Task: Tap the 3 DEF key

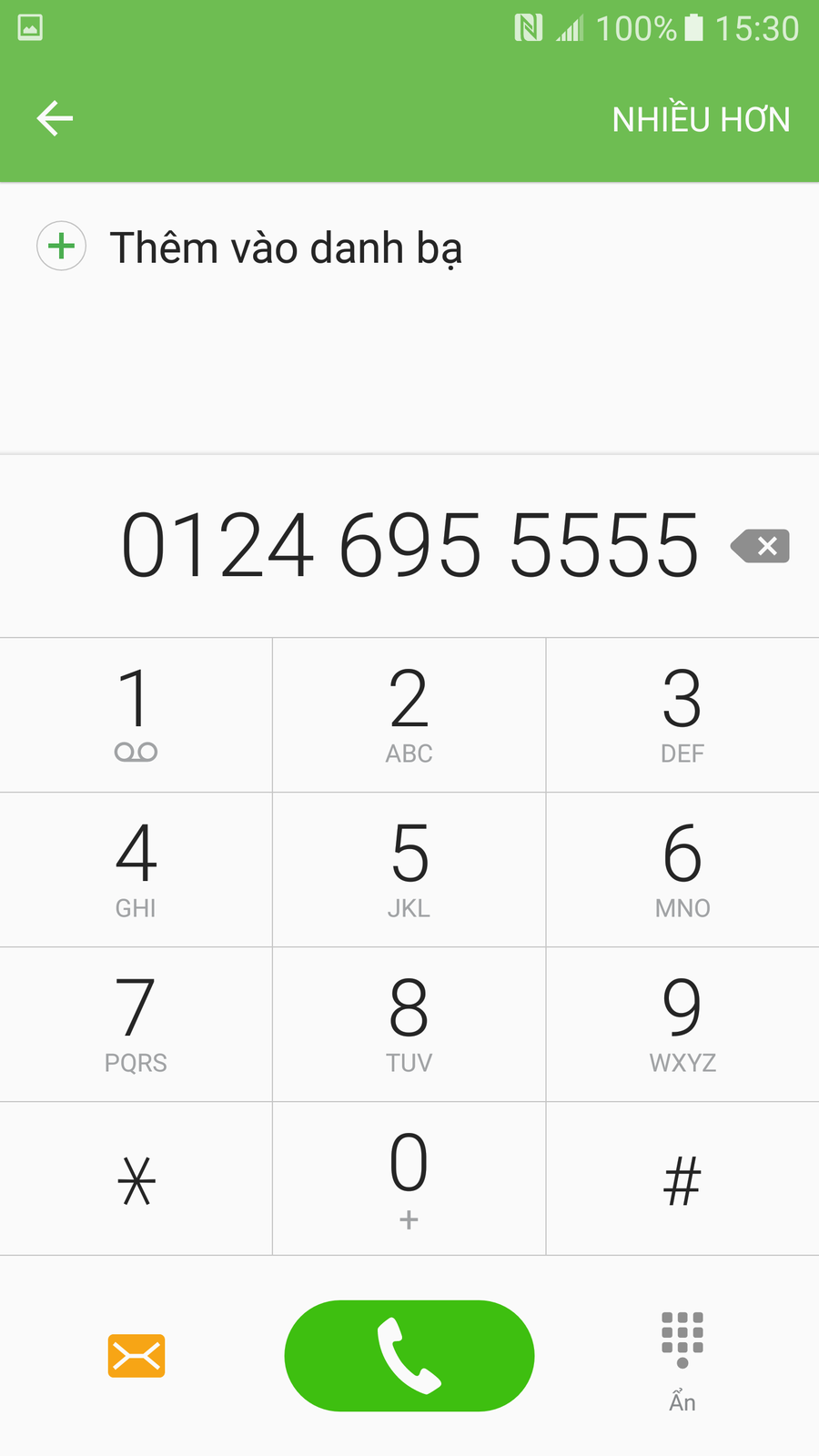Action: click(682, 714)
